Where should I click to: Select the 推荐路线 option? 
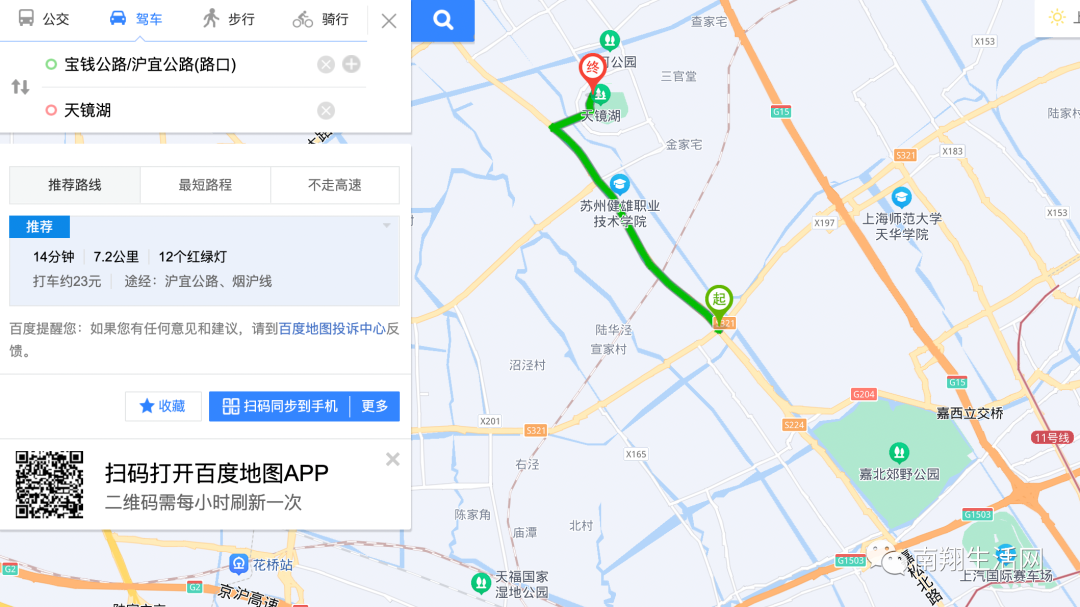pyautogui.click(x=75, y=185)
